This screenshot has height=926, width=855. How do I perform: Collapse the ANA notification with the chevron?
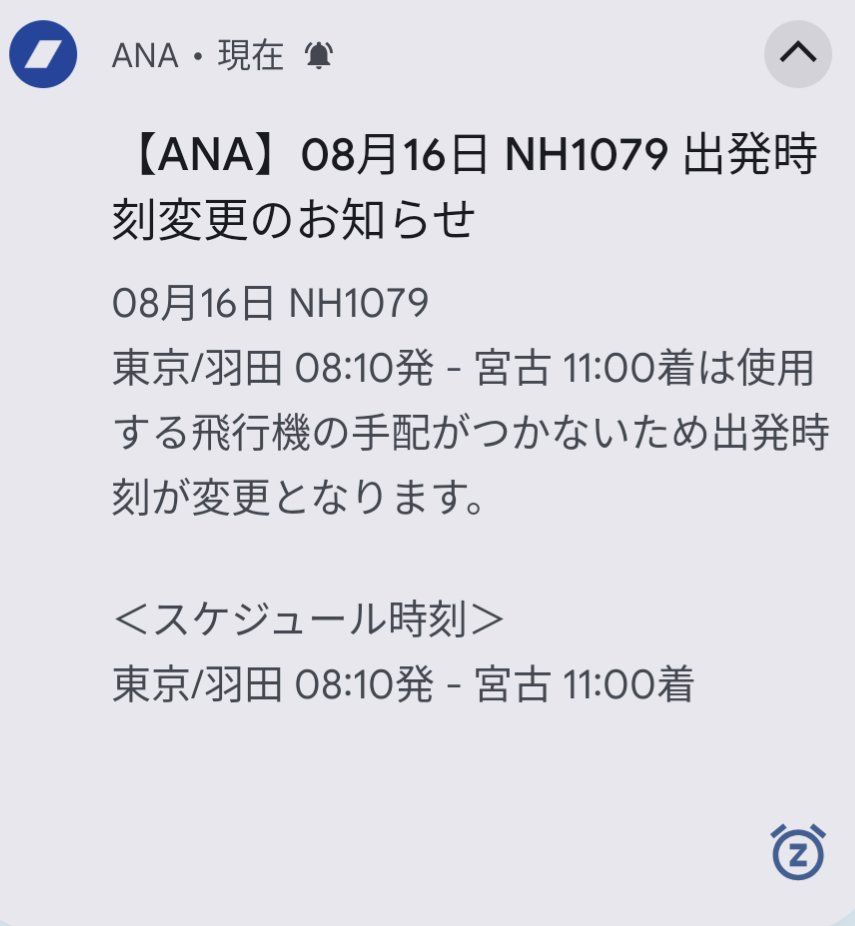(x=798, y=53)
